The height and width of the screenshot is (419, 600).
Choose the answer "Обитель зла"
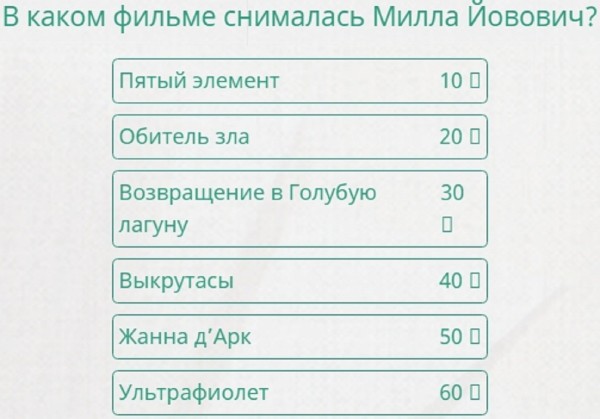click(299, 137)
